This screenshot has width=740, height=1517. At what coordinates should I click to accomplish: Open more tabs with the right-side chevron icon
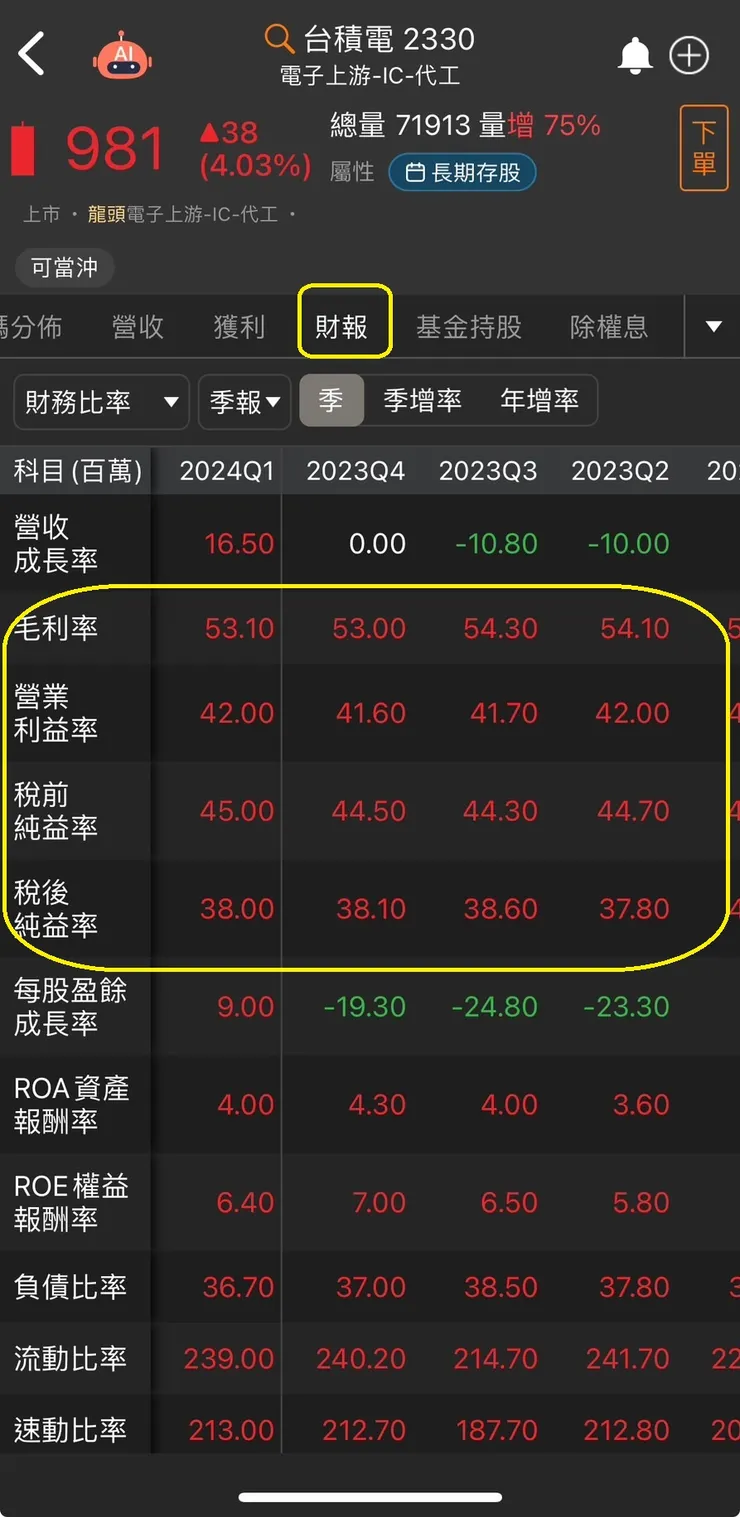[712, 326]
